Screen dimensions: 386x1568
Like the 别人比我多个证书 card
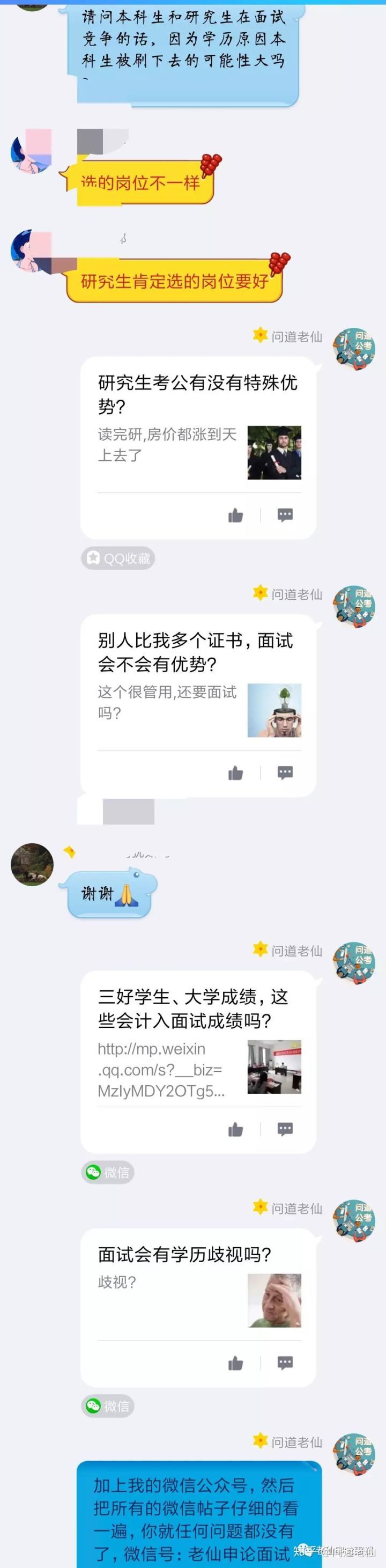pos(235,773)
